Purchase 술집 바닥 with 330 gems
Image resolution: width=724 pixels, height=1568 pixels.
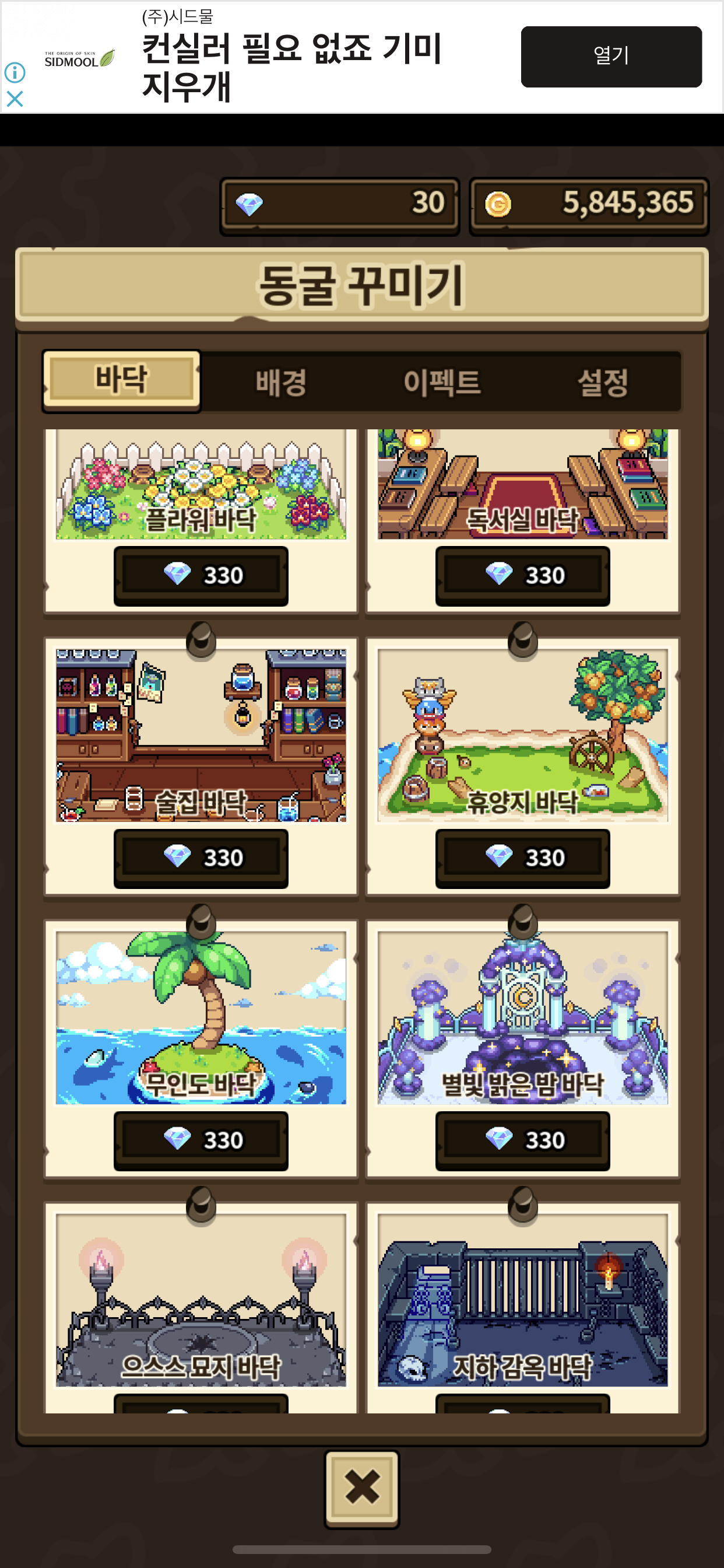coord(201,857)
